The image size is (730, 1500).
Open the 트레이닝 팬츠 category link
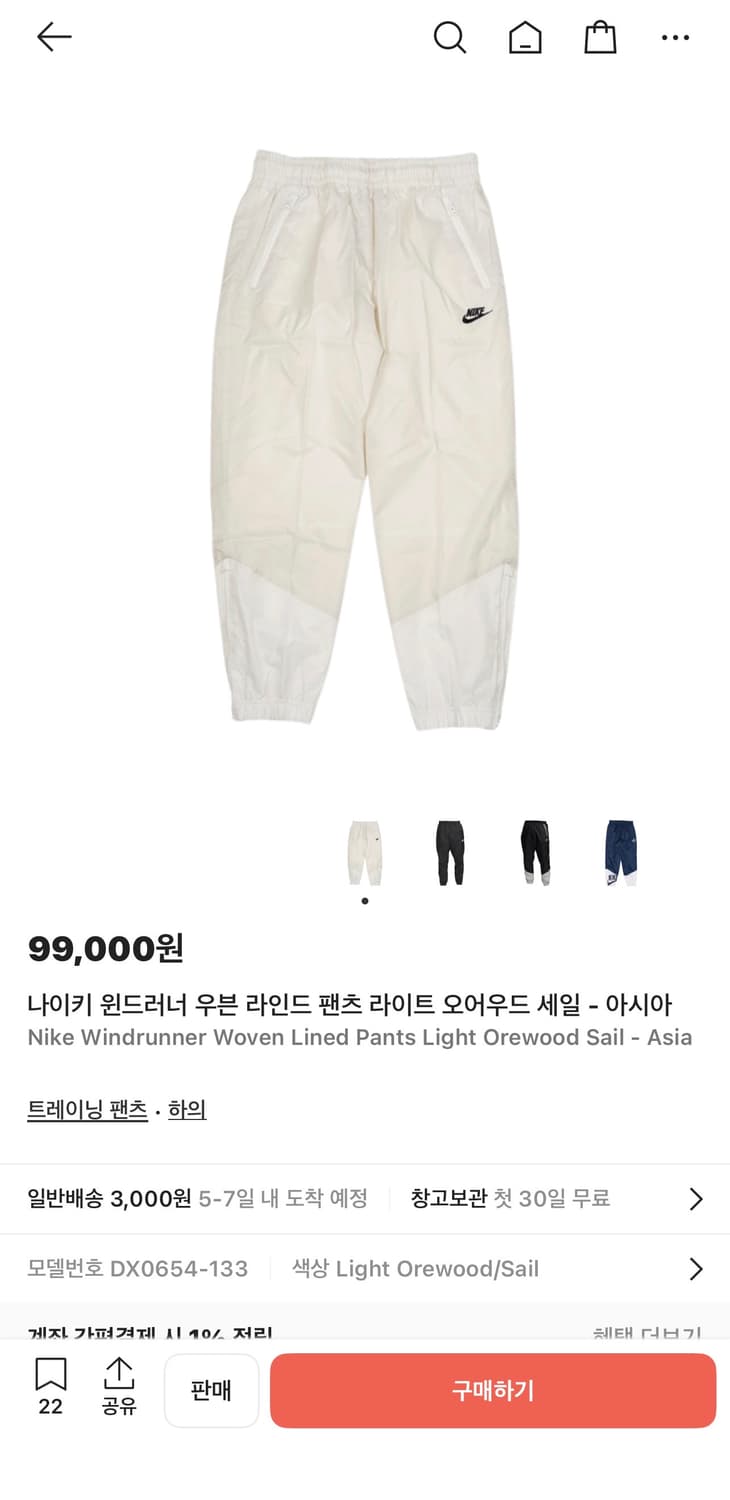coord(86,1110)
